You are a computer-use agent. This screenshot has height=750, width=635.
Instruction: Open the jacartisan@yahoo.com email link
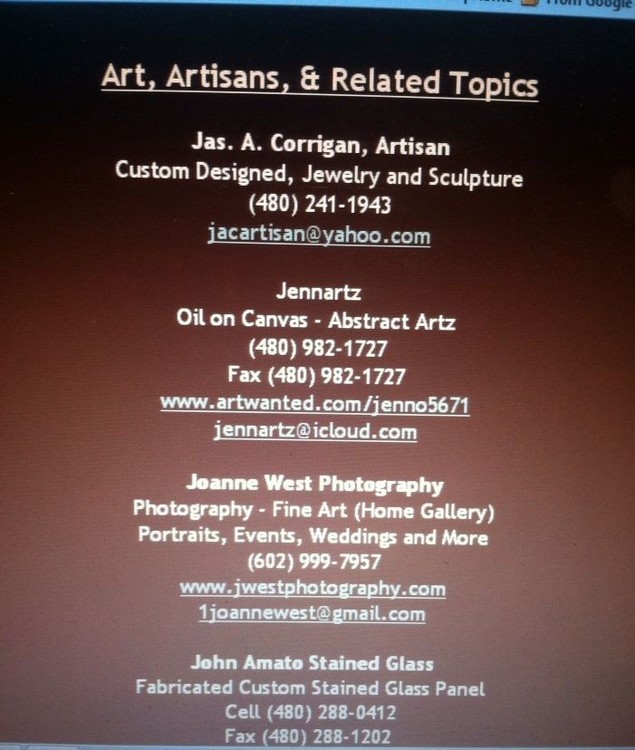[x=319, y=235]
